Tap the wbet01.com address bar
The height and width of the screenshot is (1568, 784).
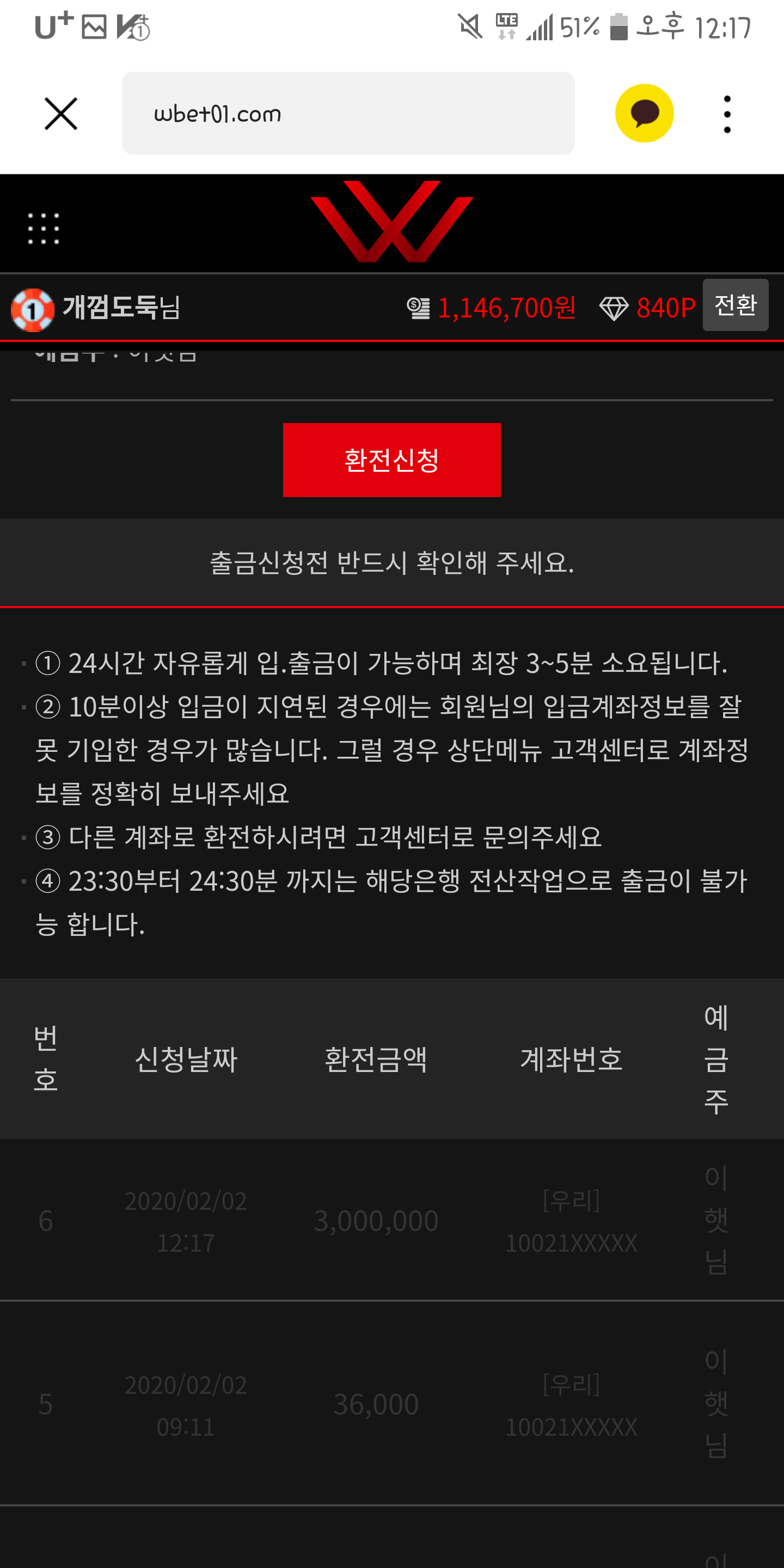click(x=347, y=113)
